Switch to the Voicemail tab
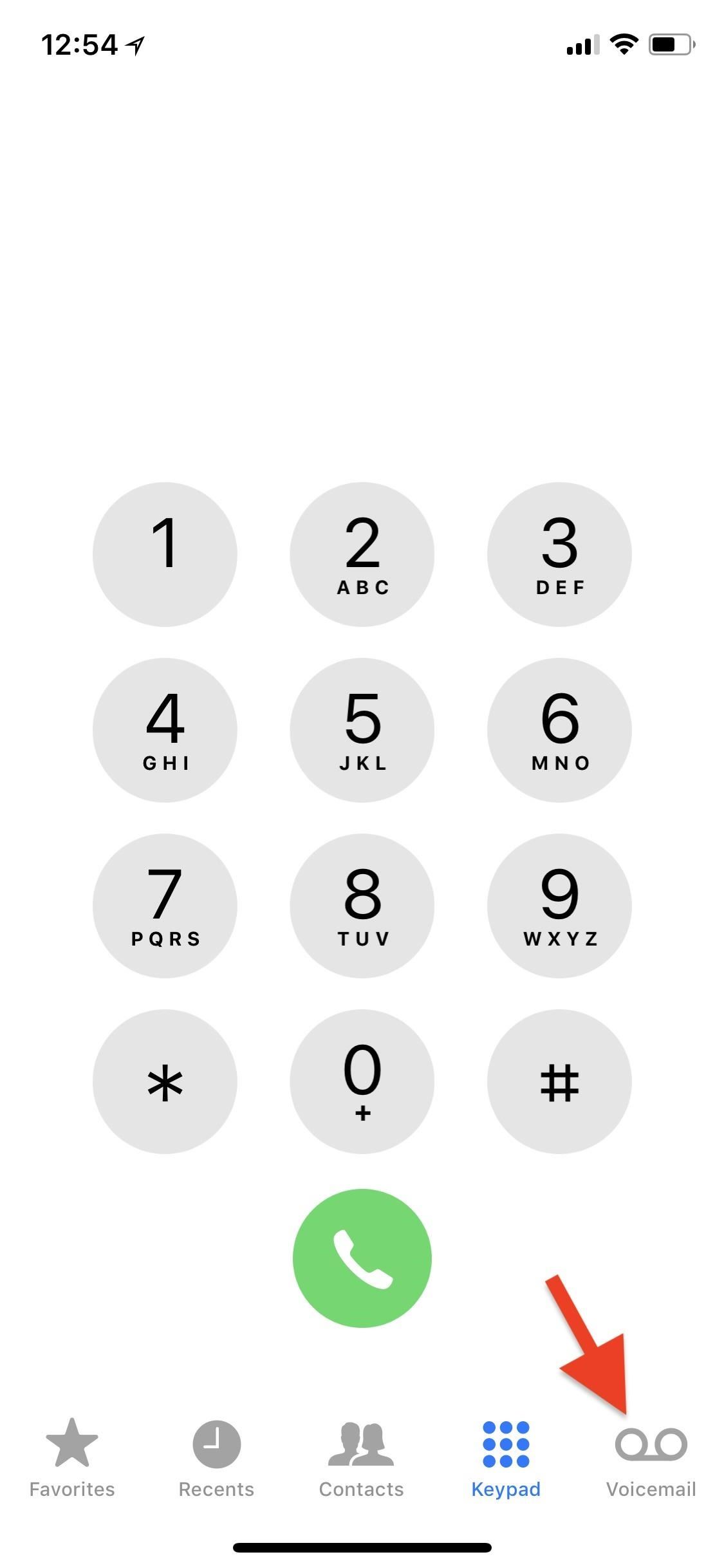This screenshot has width=724, height=1568. pos(650,1468)
